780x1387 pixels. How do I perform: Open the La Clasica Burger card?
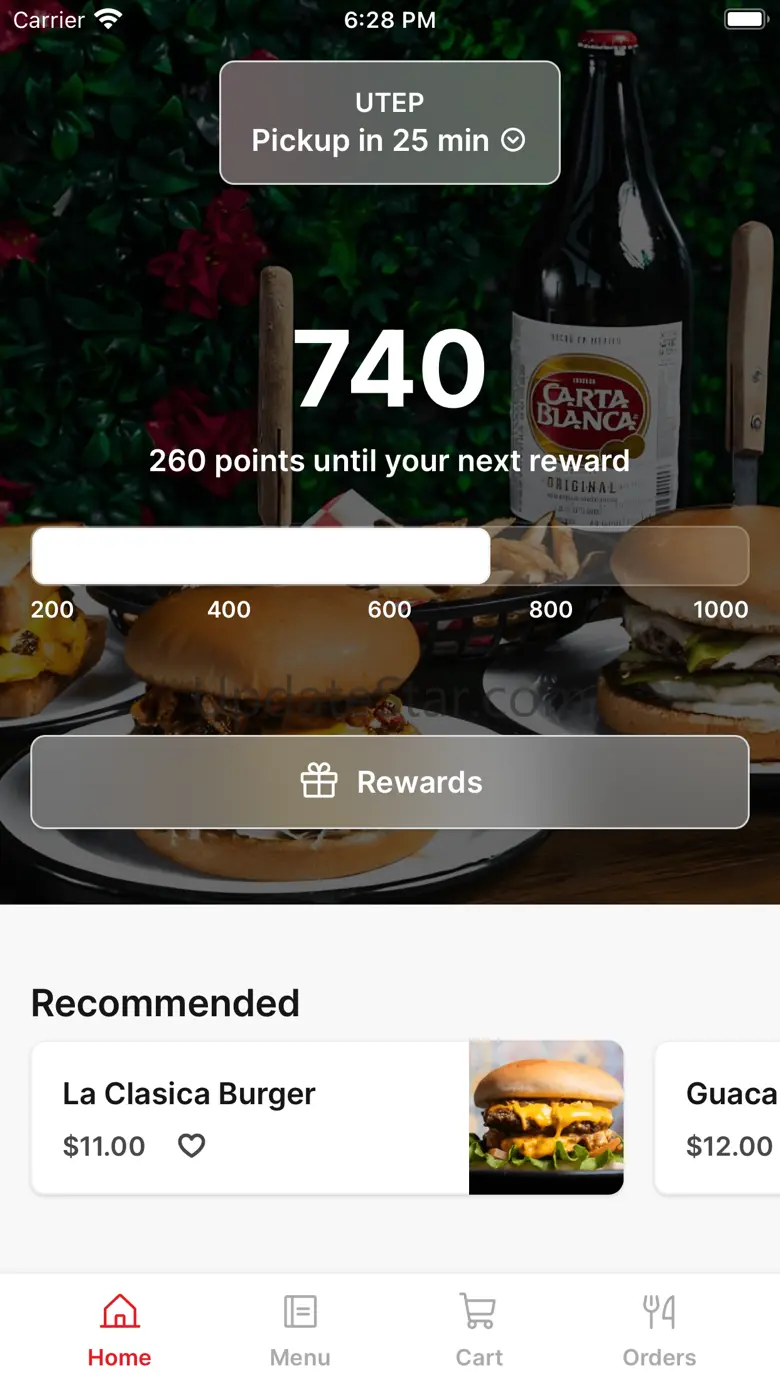[x=328, y=1118]
